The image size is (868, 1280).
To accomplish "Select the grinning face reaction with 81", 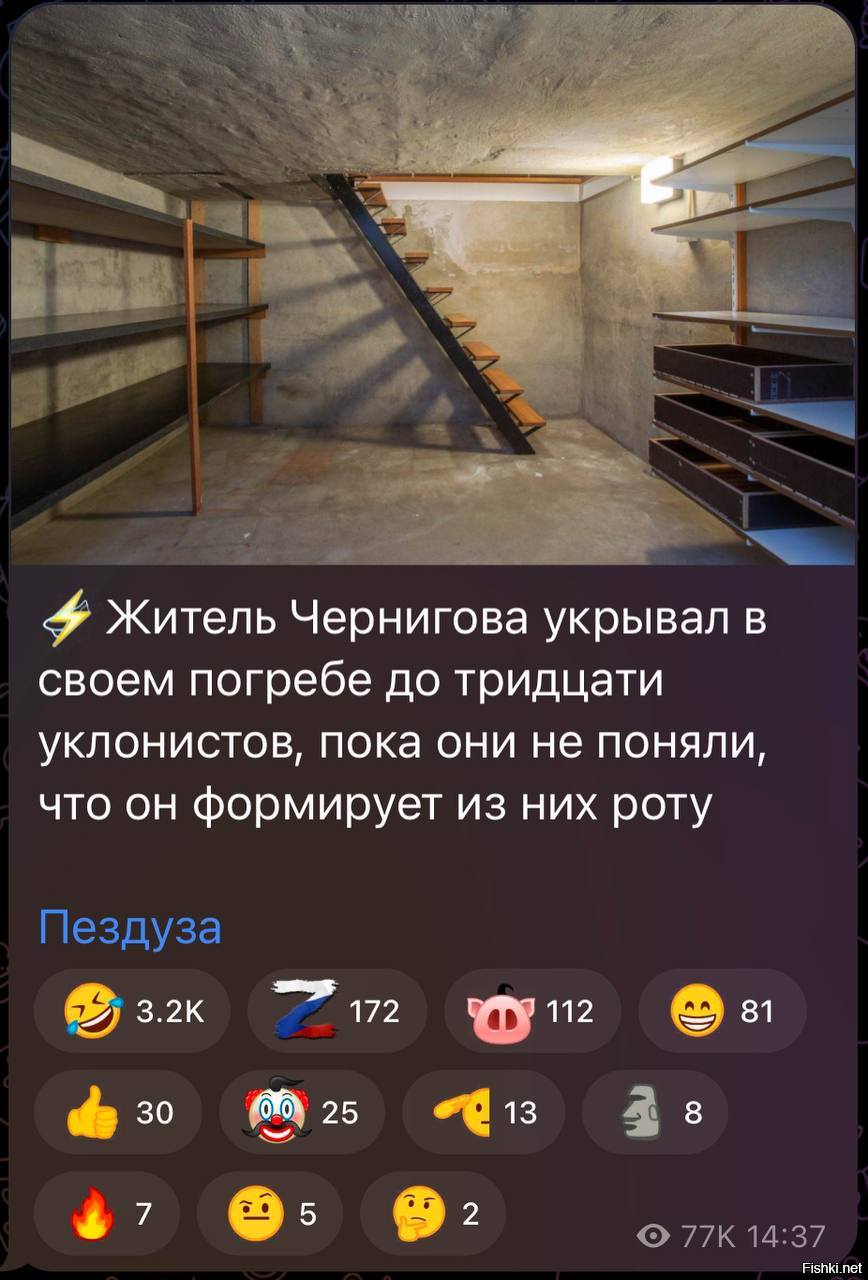I will pyautogui.click(x=721, y=1011).
